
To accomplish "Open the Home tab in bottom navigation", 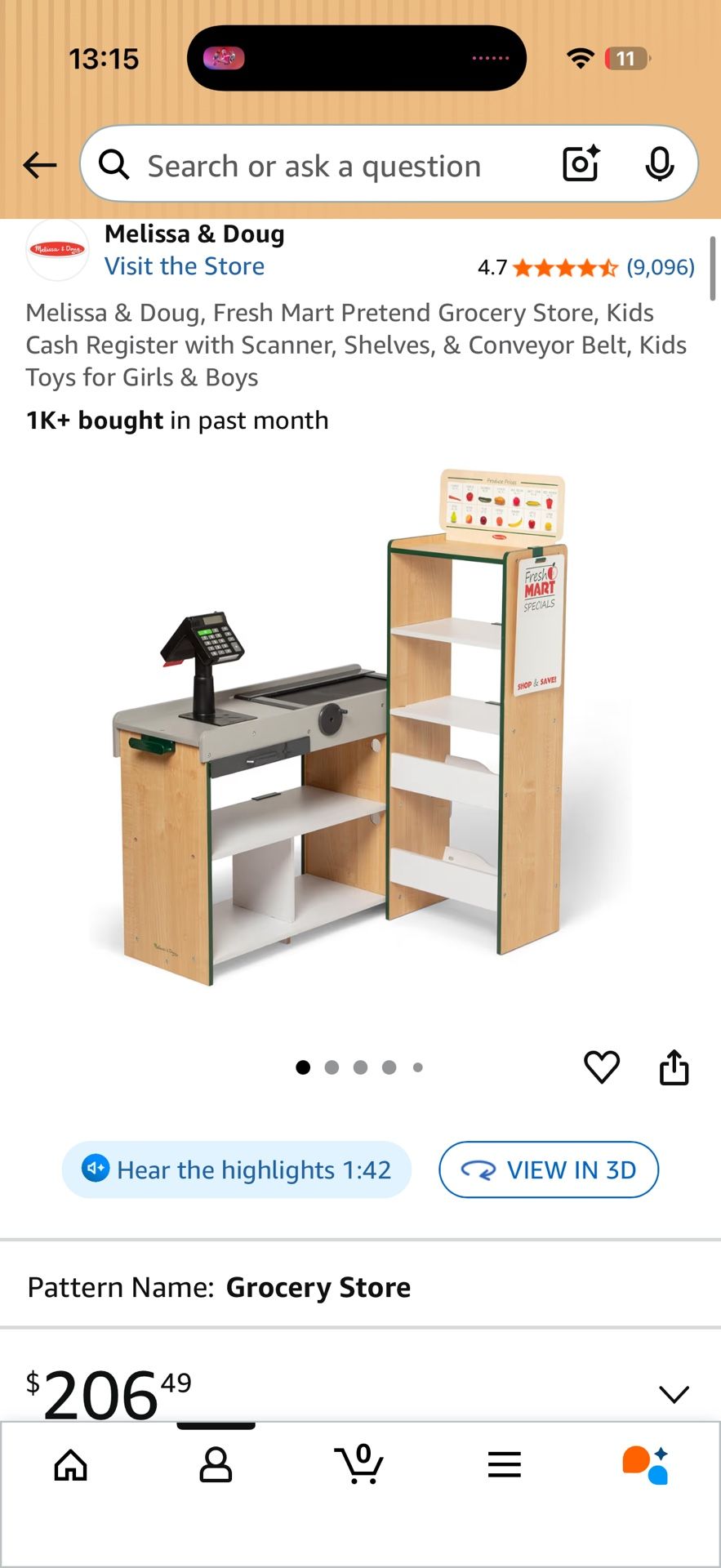I will pyautogui.click(x=71, y=1463).
